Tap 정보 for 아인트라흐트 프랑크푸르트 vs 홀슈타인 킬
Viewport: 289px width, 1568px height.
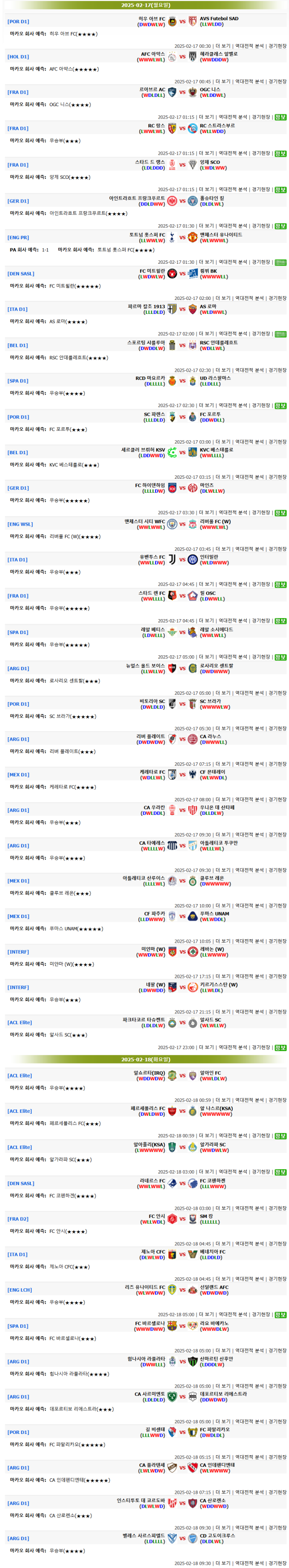tap(280, 227)
